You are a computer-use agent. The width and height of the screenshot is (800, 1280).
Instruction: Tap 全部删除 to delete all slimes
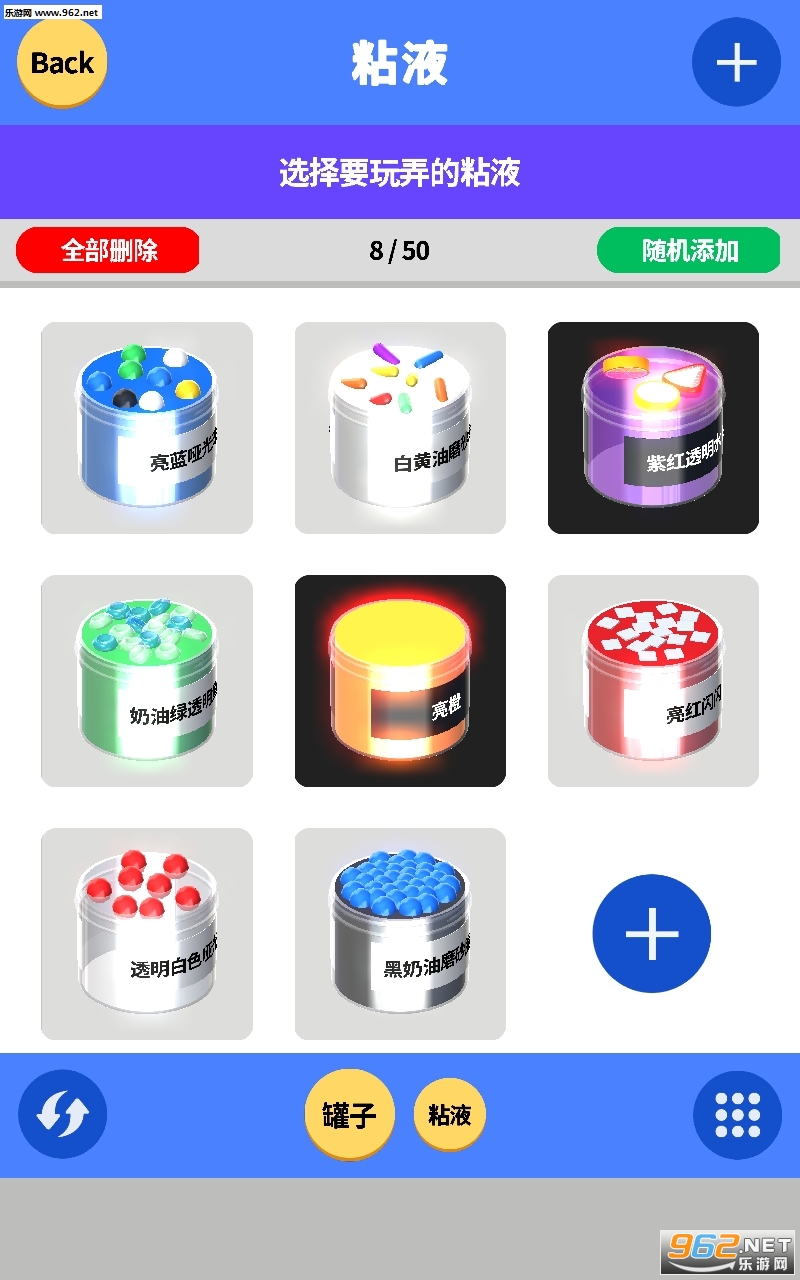[108, 250]
